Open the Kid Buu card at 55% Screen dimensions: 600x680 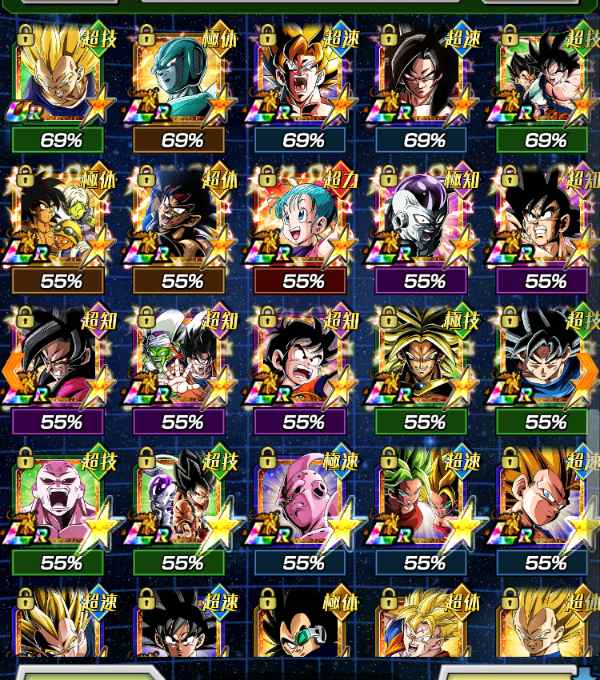pos(302,503)
